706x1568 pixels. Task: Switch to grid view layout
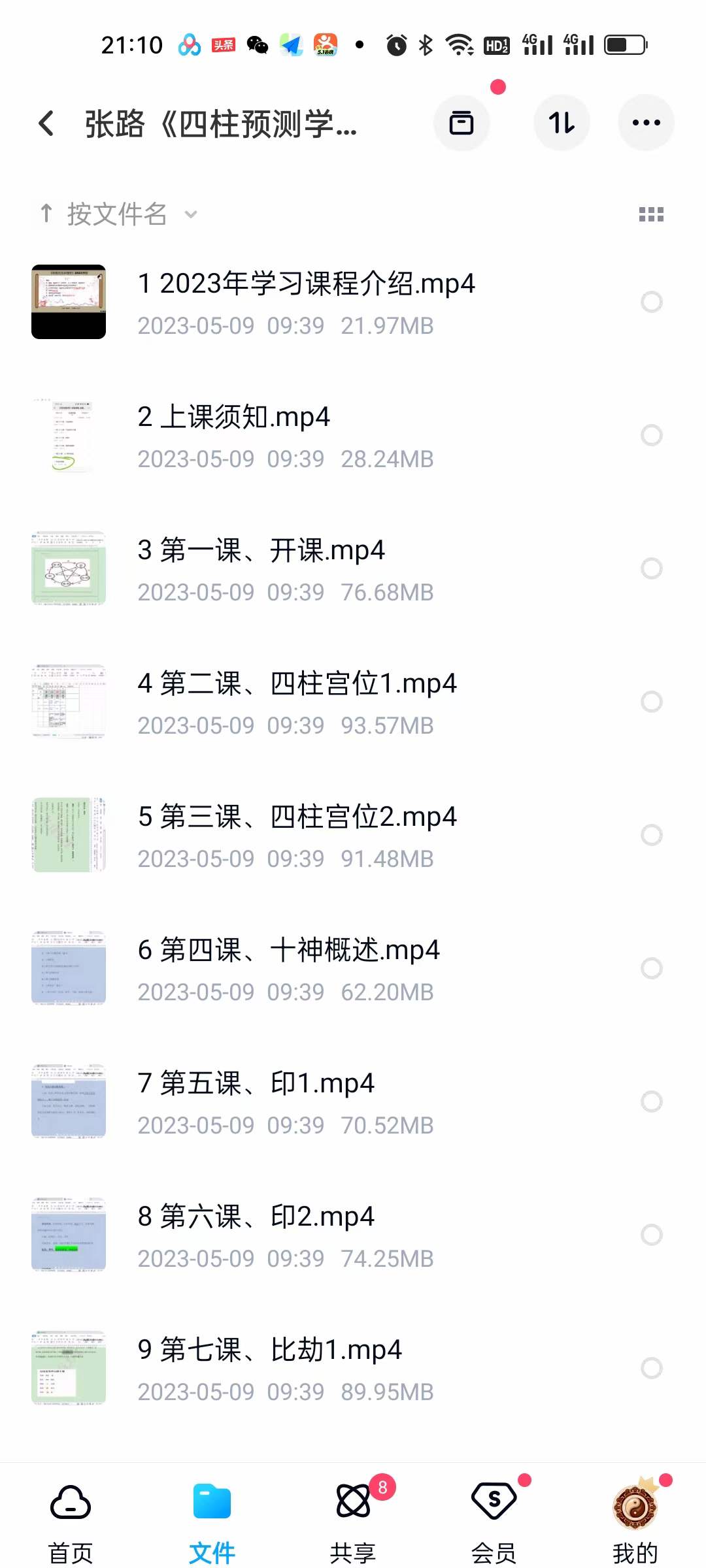coord(651,214)
